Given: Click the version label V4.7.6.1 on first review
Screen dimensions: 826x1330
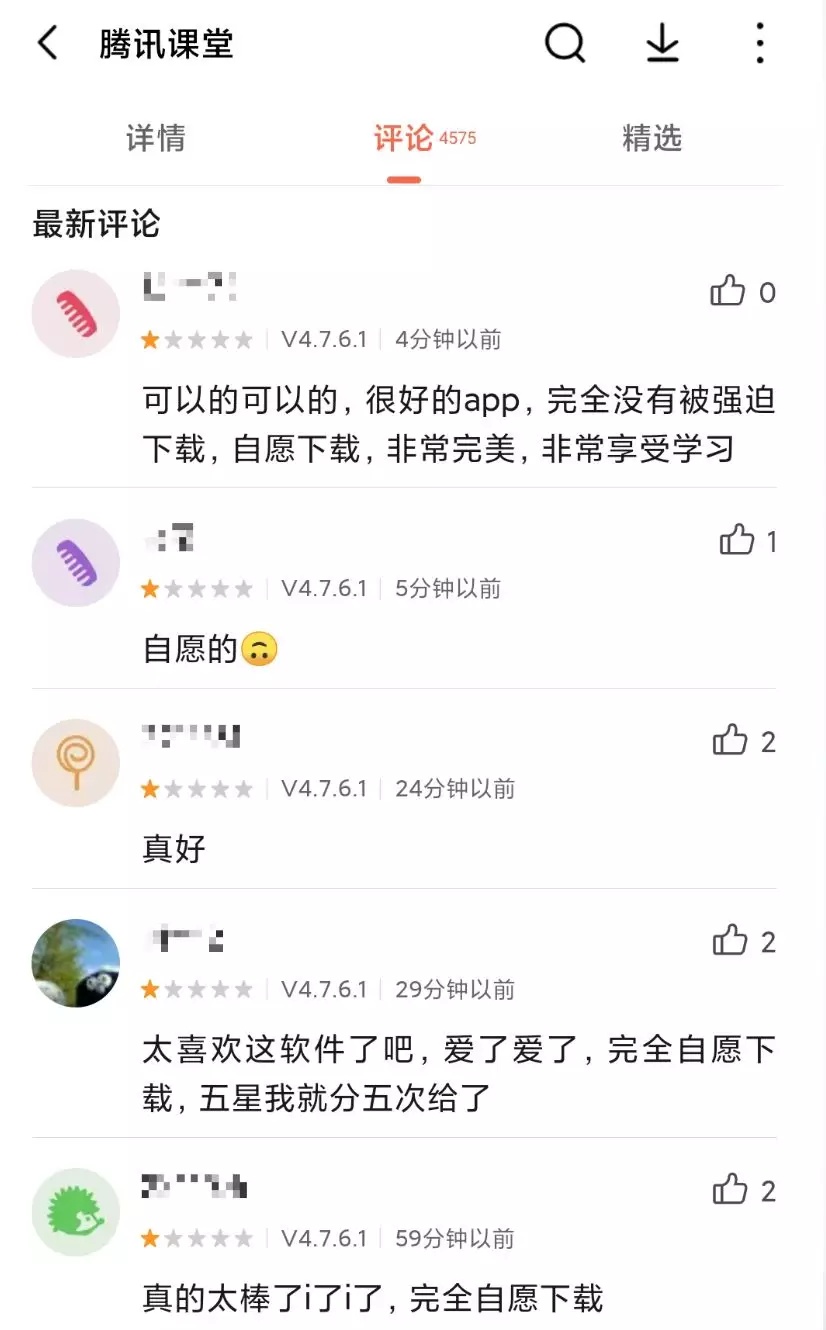Looking at the screenshot, I should 323,339.
